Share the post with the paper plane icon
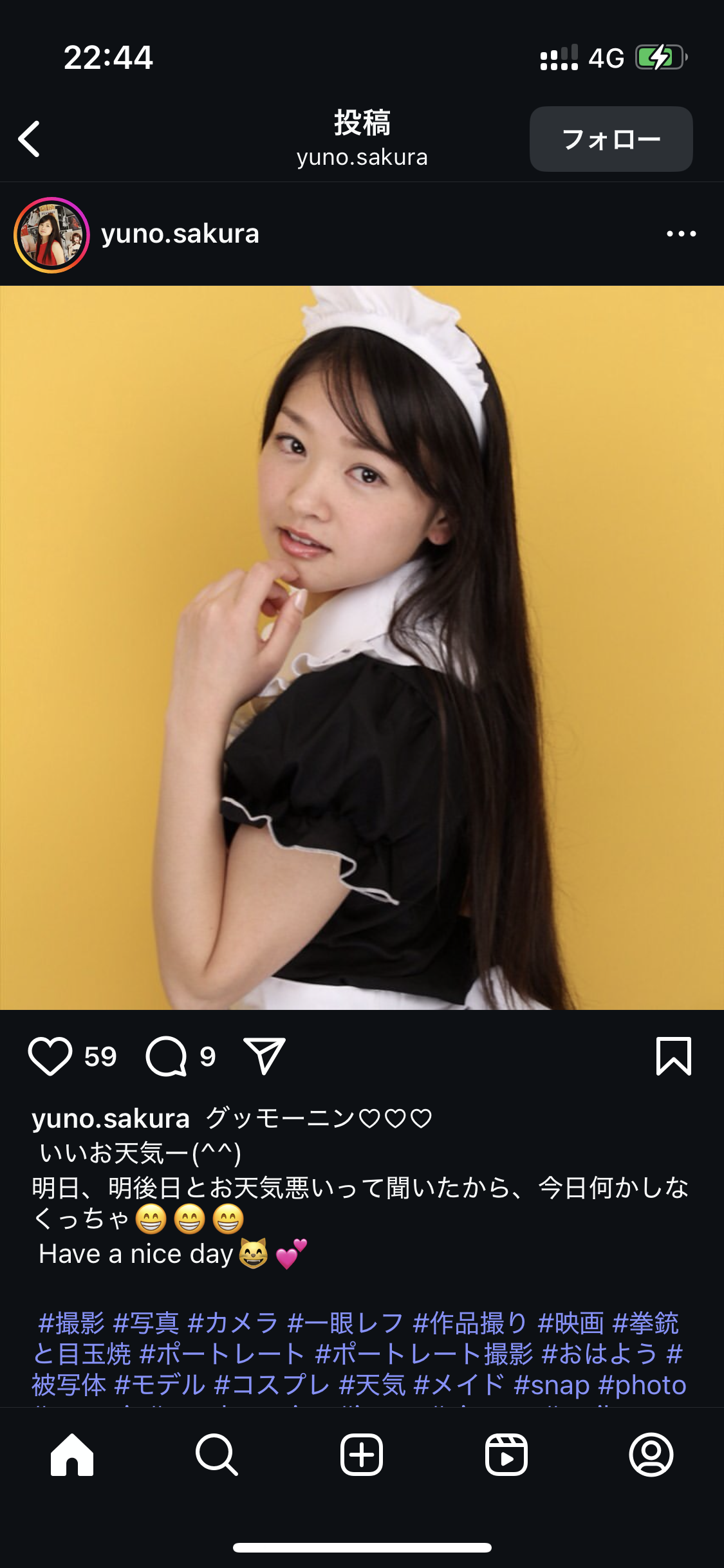Screen dimensions: 724x1568 click(x=264, y=1056)
